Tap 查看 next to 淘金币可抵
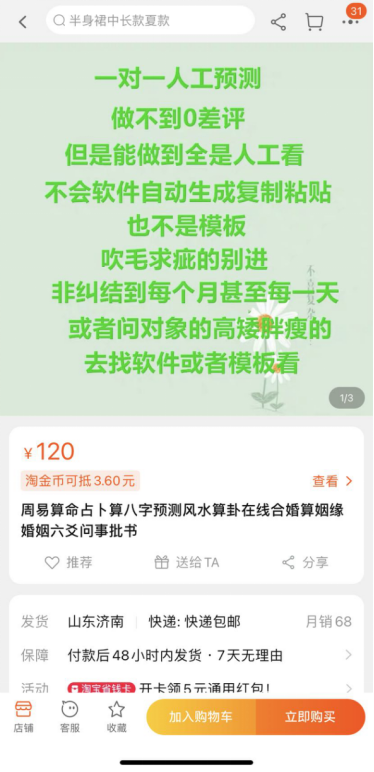This screenshot has width=374, height=772. point(333,481)
